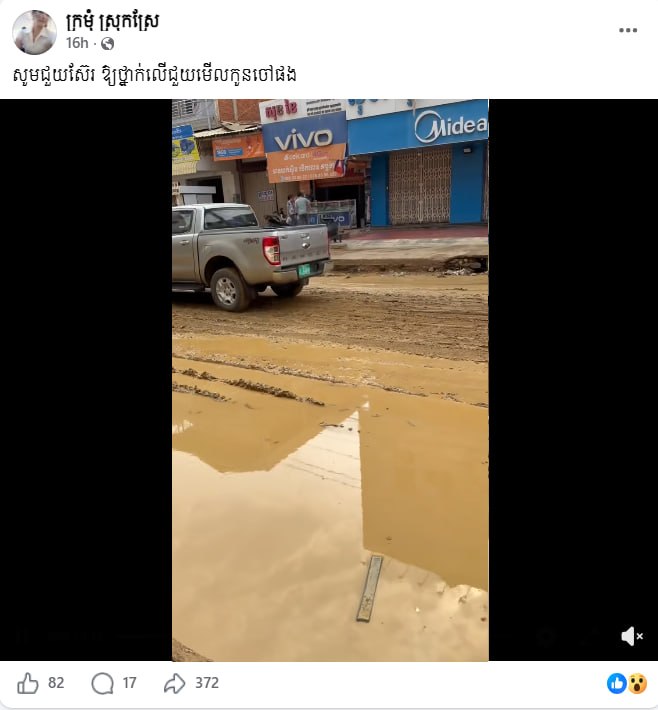This screenshot has width=658, height=710.
Task: Open the poster's profile picture
Action: pyautogui.click(x=33, y=32)
